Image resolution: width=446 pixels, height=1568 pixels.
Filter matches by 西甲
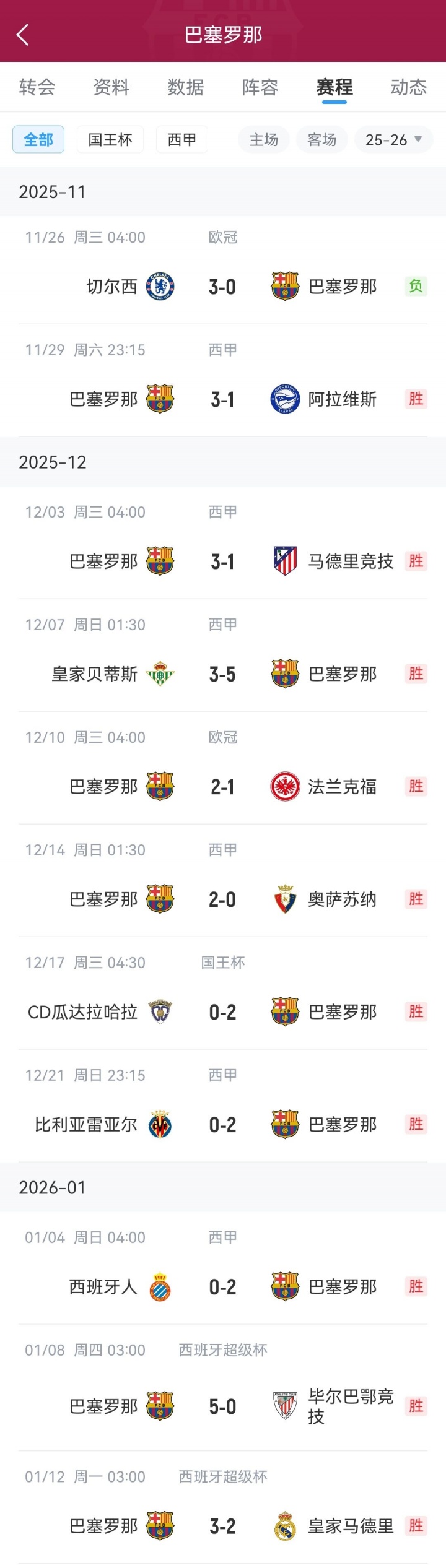point(181,140)
